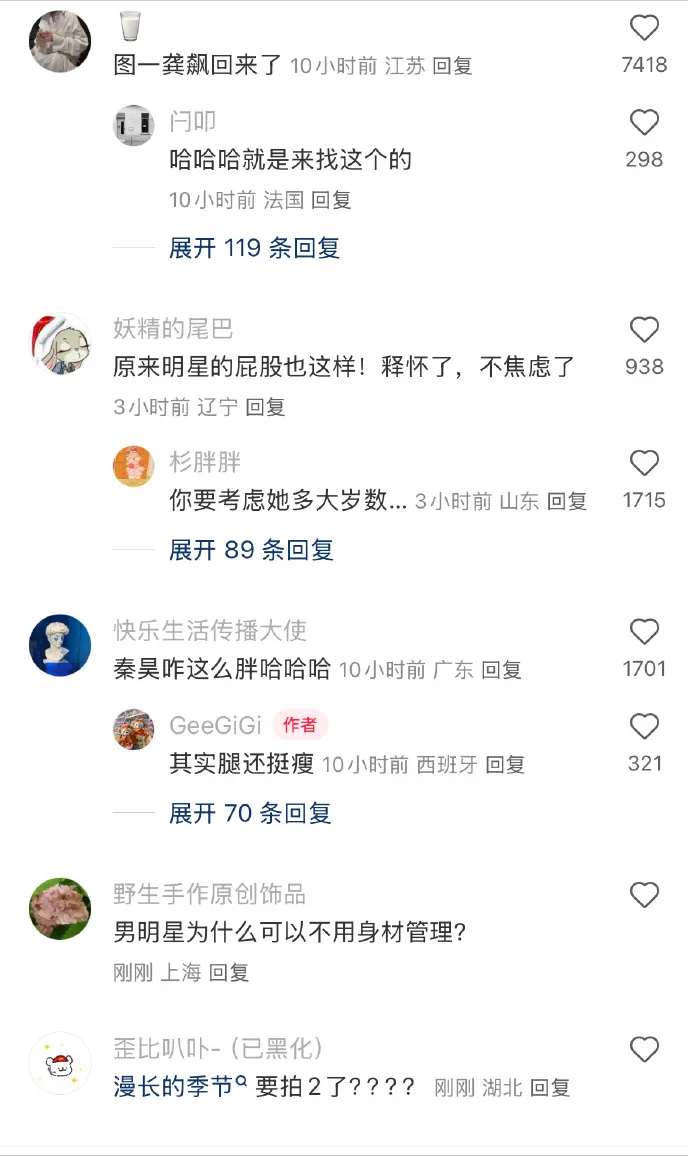
Task: Like 野生手作原创饰品's comment
Action: tap(644, 894)
